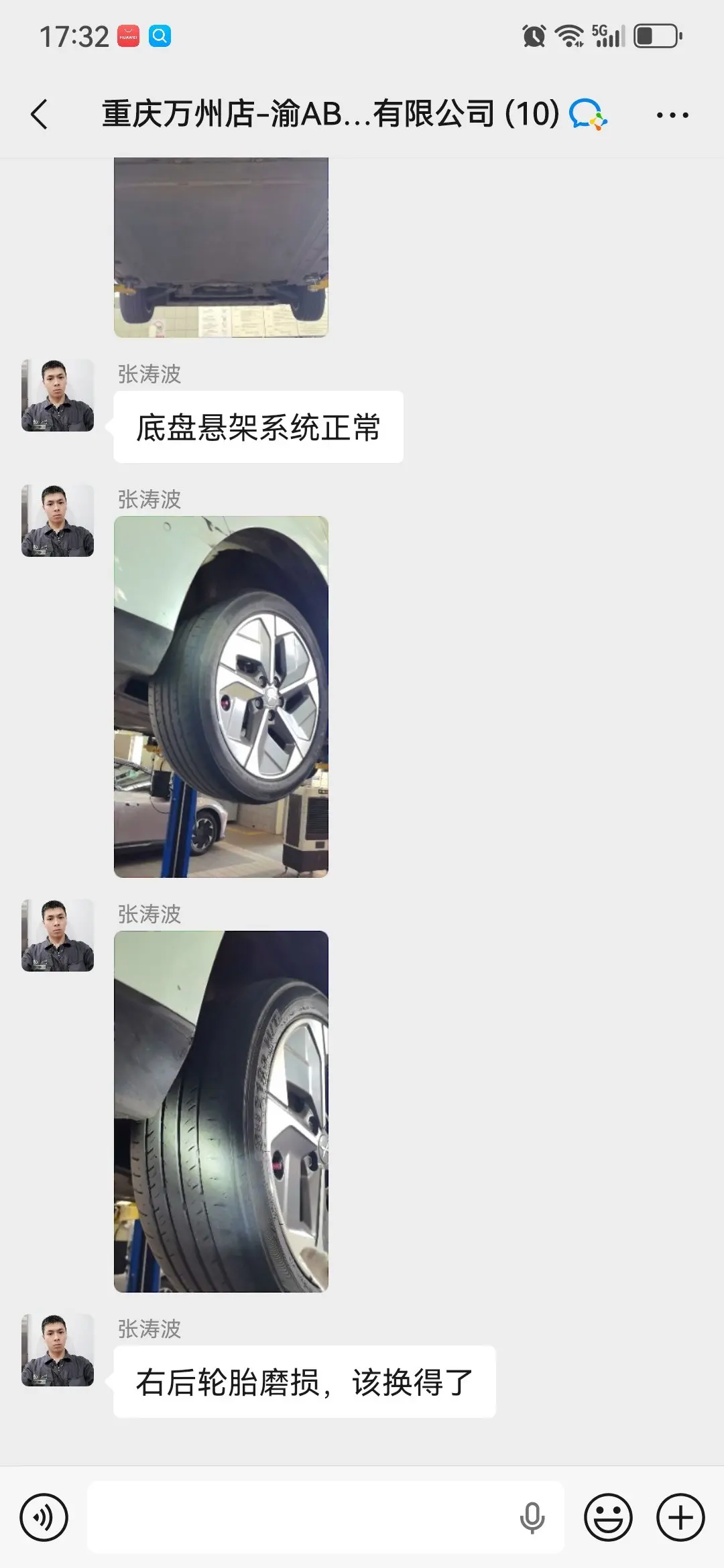View the undercarriage photo at top
The width and height of the screenshot is (724, 1568).
pyautogui.click(x=221, y=247)
